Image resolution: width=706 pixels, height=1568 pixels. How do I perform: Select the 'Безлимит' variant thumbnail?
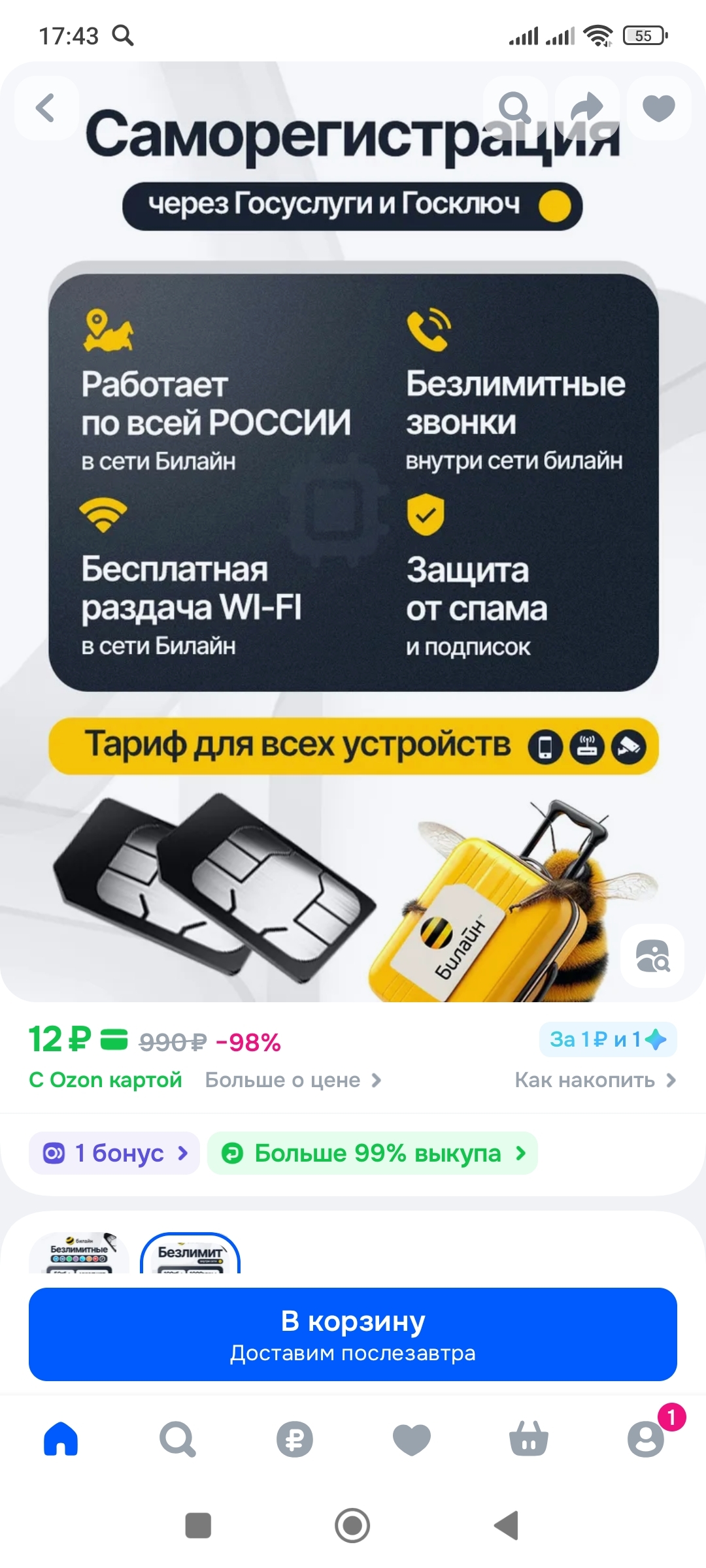[190, 1254]
